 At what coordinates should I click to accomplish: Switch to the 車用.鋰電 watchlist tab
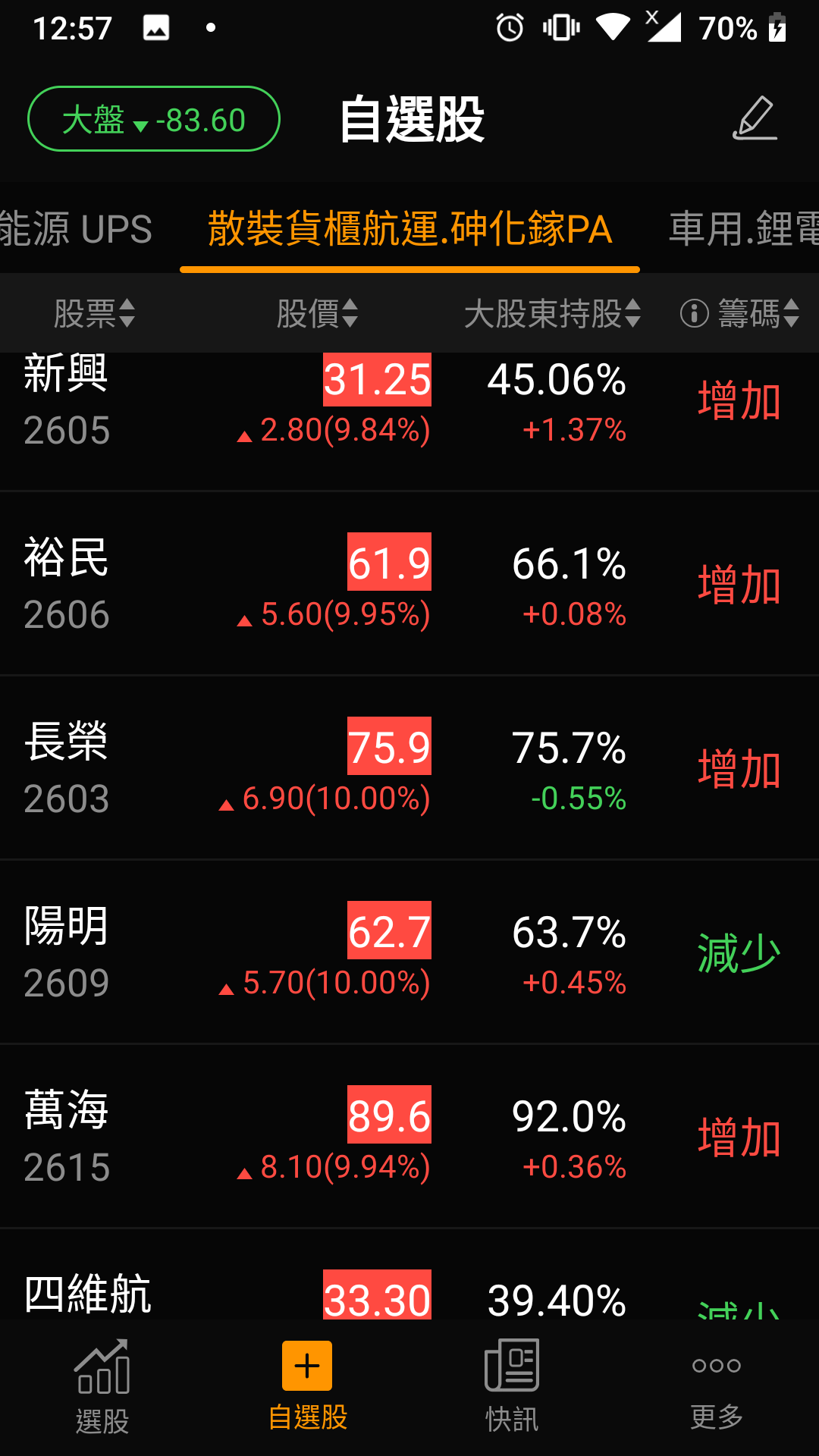pos(743,229)
